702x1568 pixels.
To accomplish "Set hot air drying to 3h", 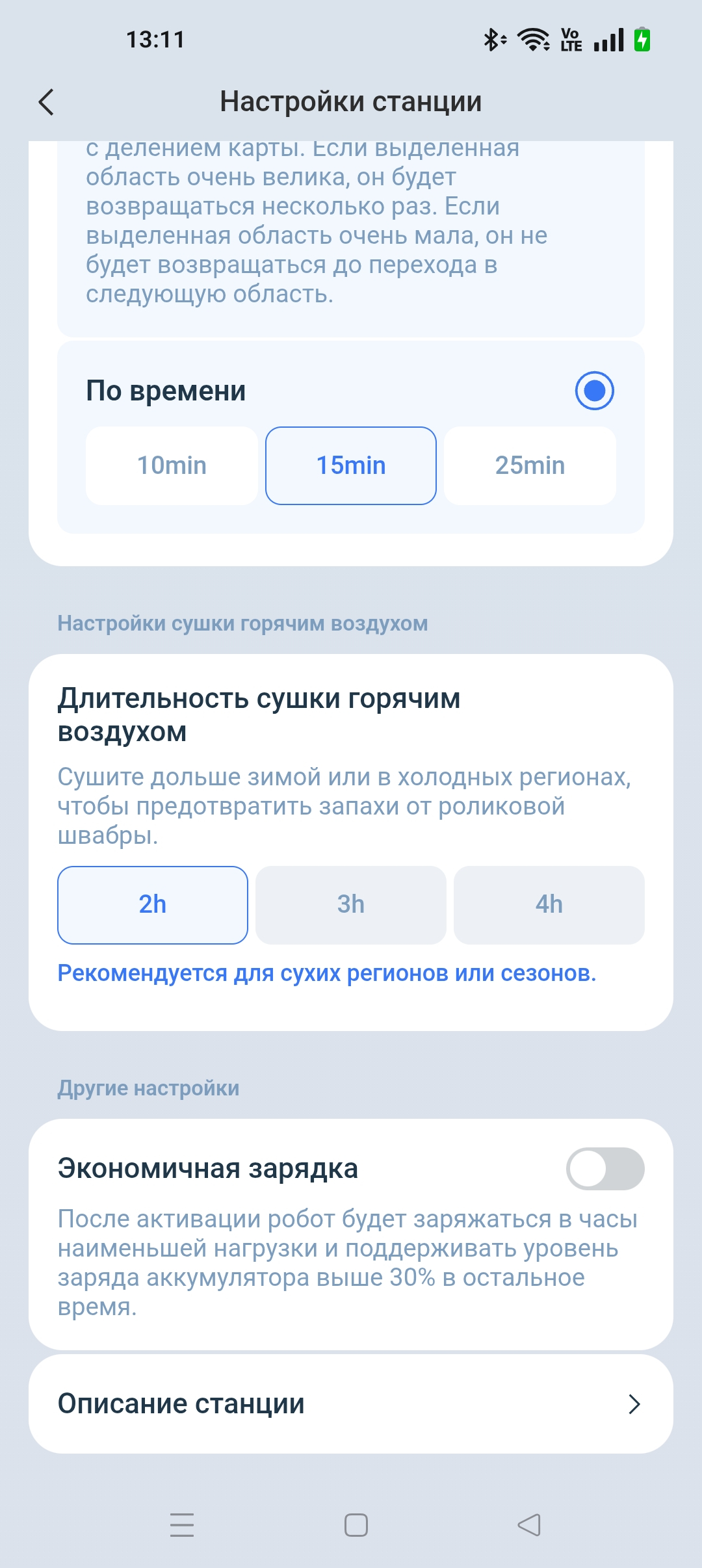I will [x=351, y=904].
